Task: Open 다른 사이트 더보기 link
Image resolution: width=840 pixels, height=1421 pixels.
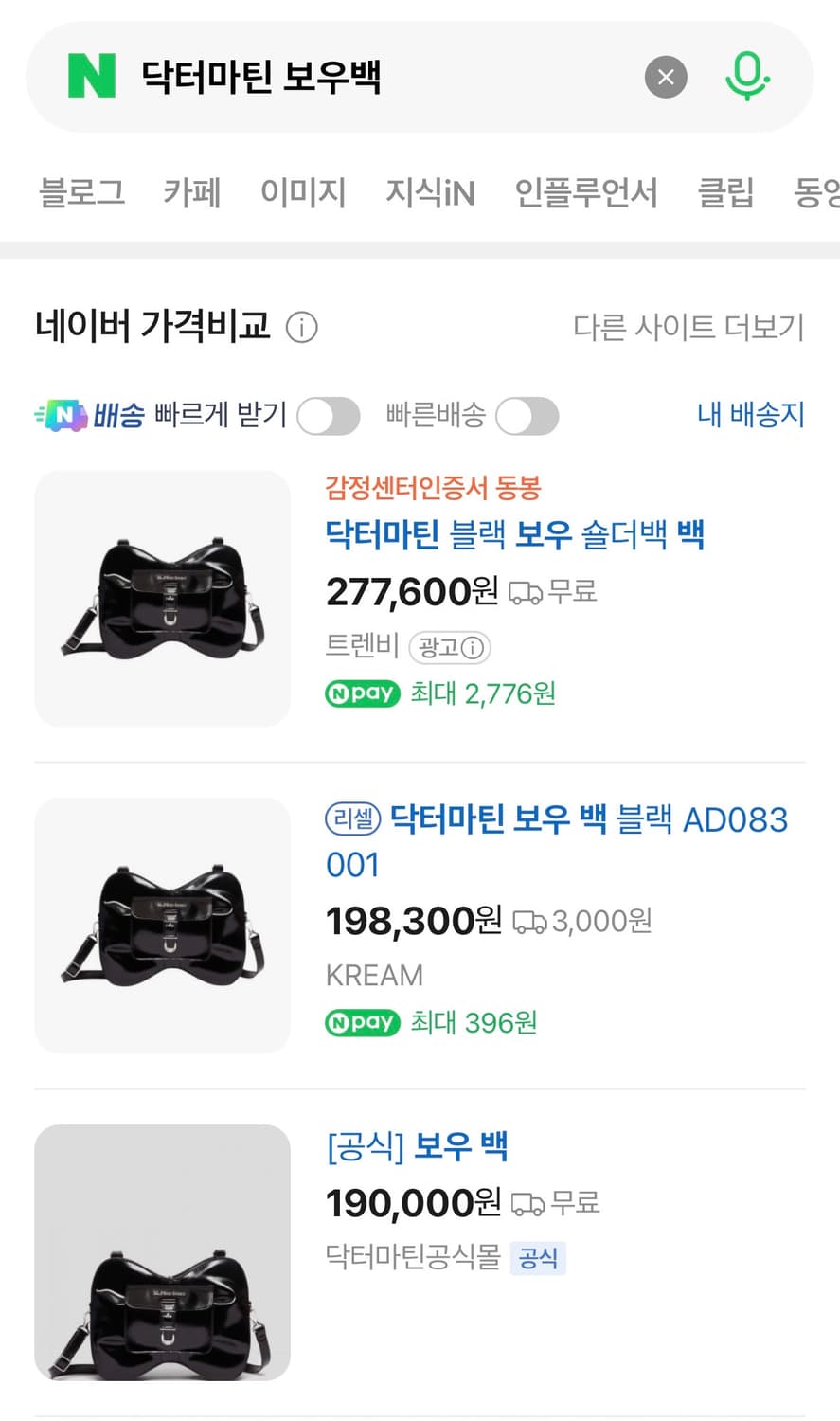Action: (x=688, y=328)
